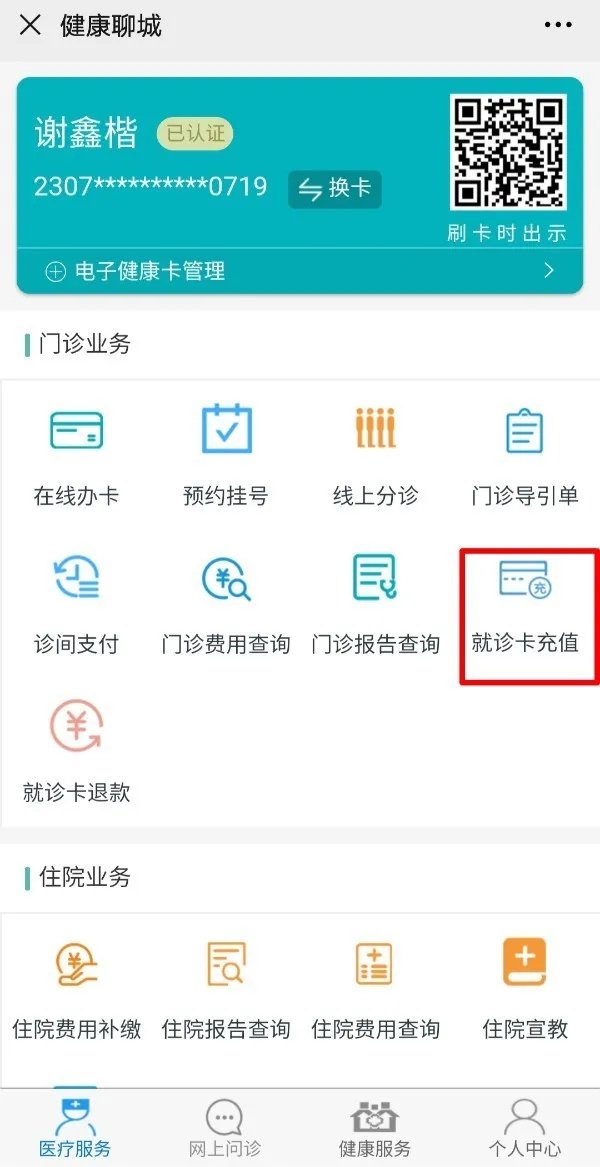Image resolution: width=600 pixels, height=1167 pixels.
Task: Open 电子健康卡管理 row
Action: (x=299, y=270)
